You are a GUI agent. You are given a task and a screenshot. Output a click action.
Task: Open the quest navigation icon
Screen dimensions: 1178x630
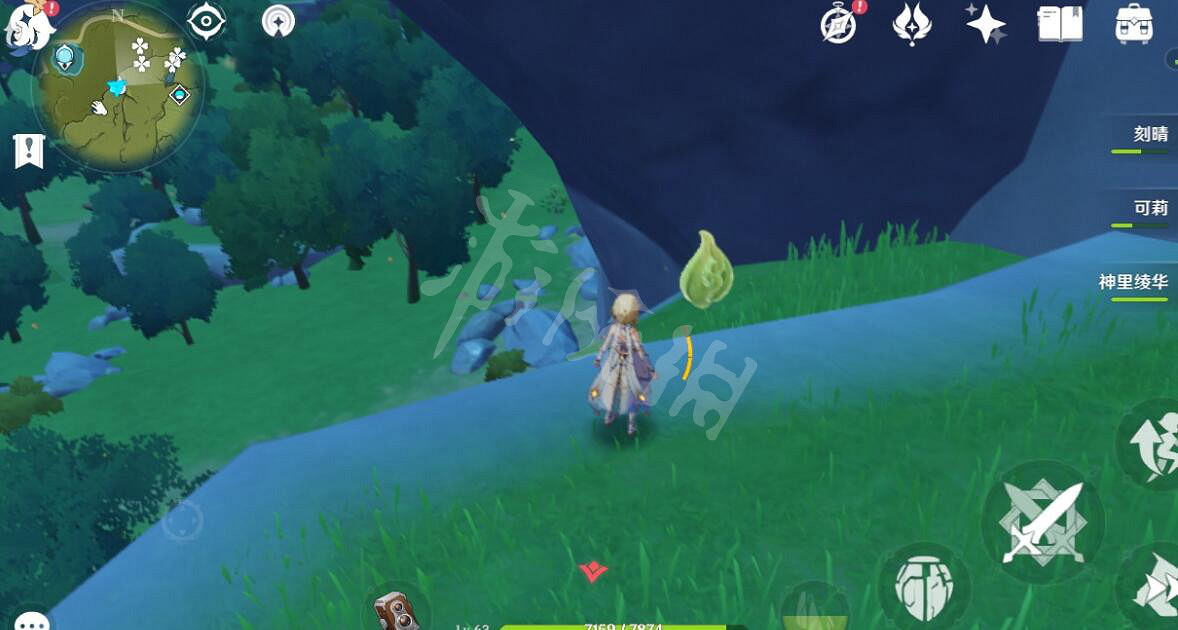[206, 22]
